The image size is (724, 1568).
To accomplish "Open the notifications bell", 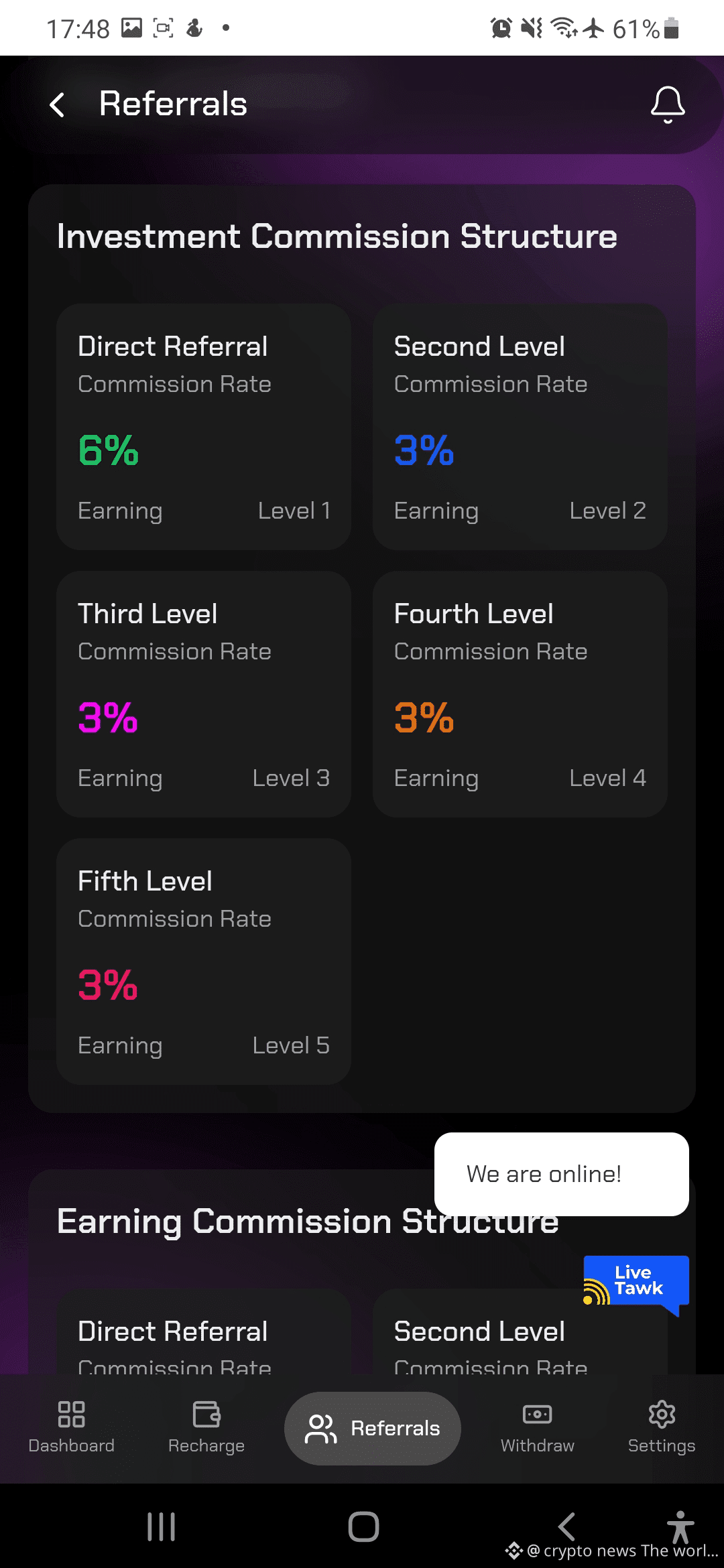I will (668, 105).
